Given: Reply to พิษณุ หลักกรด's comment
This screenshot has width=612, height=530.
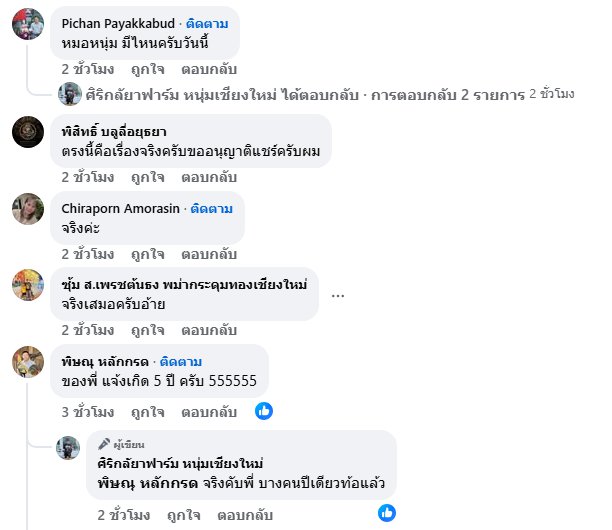Looking at the screenshot, I should tap(208, 411).
